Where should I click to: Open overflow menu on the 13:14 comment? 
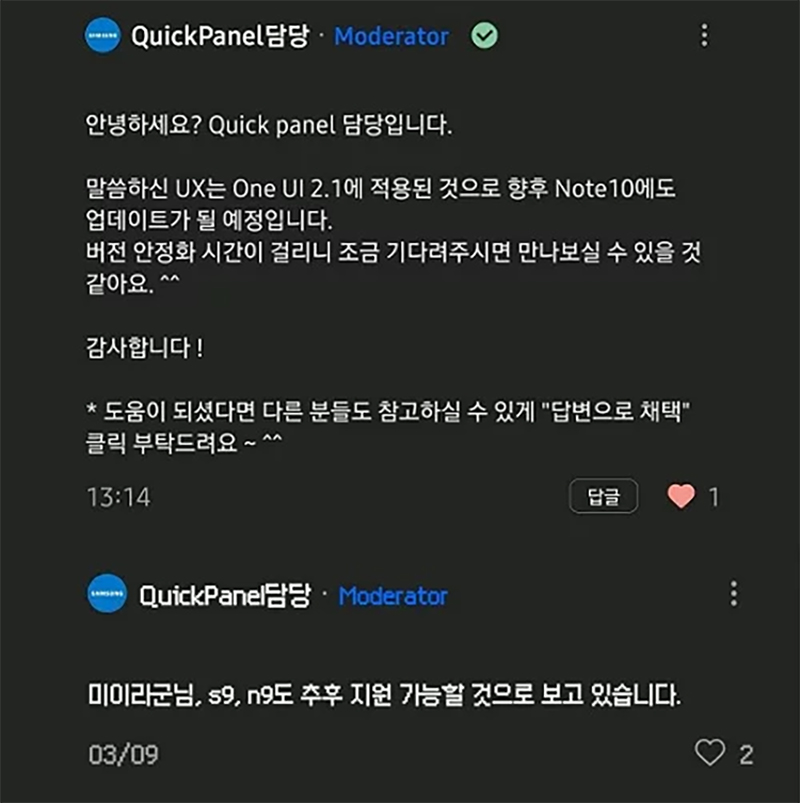[x=704, y=37]
